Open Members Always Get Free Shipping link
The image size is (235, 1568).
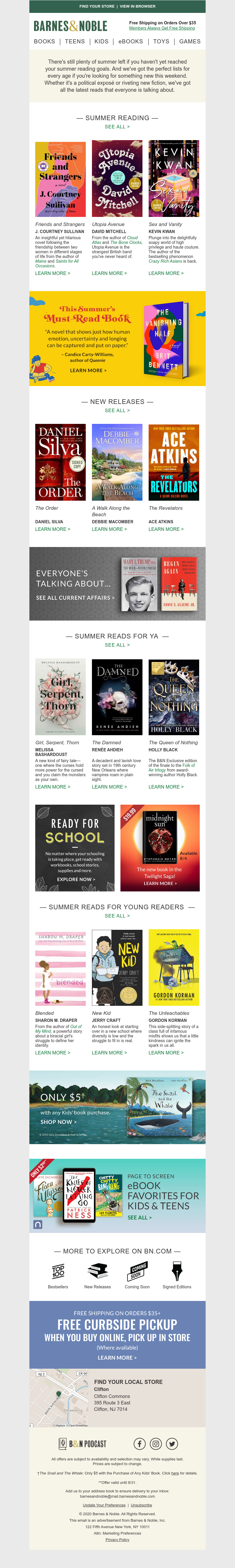162,28
